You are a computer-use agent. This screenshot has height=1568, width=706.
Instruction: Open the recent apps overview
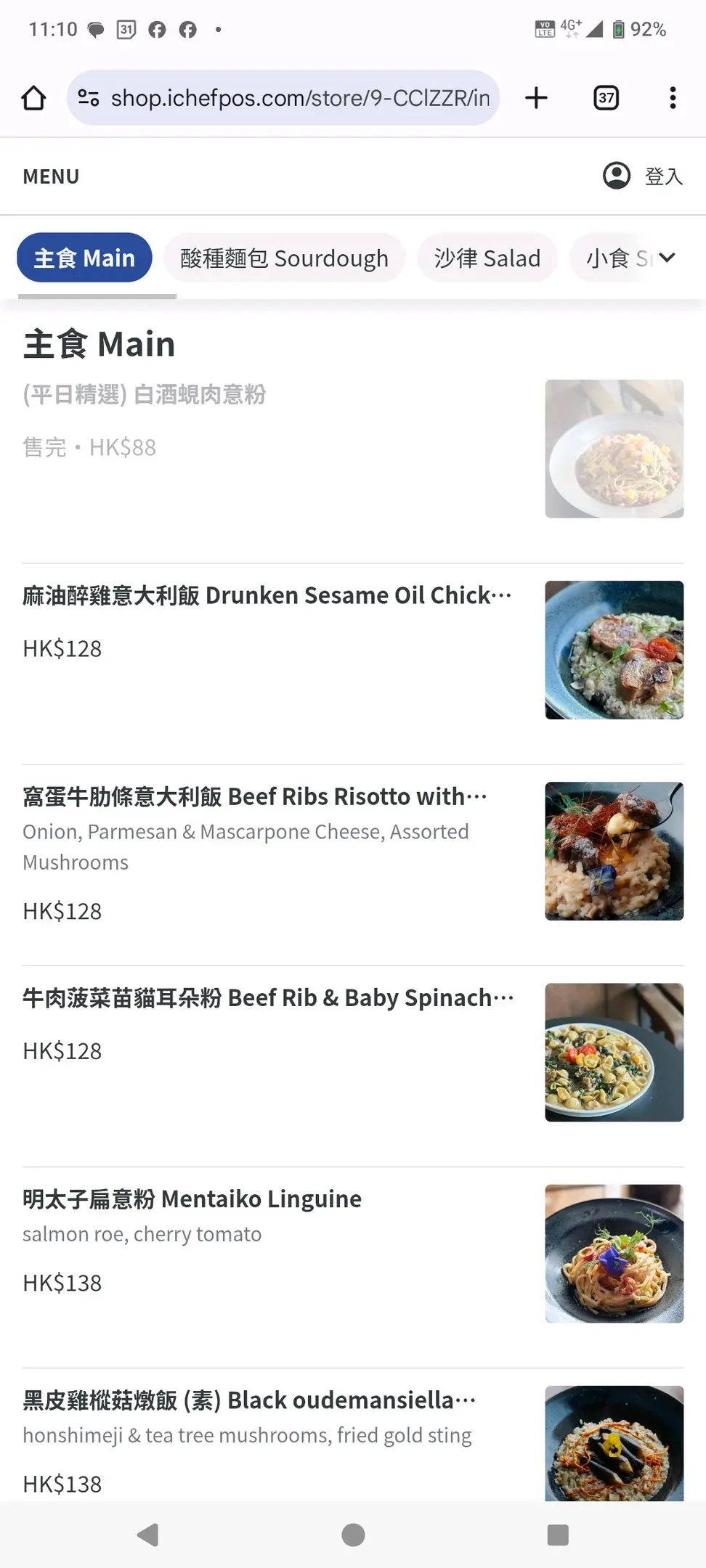(557, 1535)
